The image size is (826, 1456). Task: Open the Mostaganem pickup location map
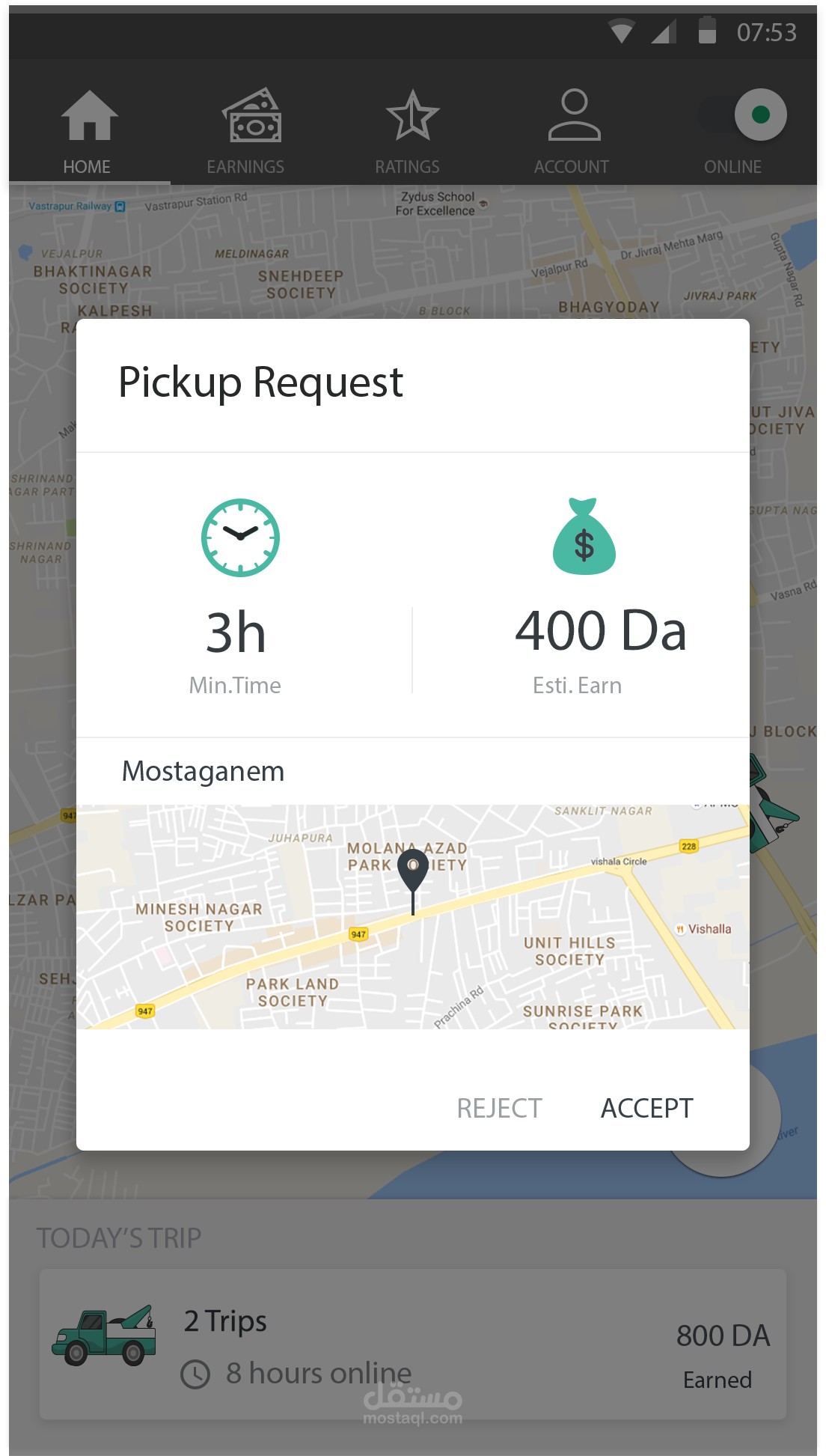point(412,916)
